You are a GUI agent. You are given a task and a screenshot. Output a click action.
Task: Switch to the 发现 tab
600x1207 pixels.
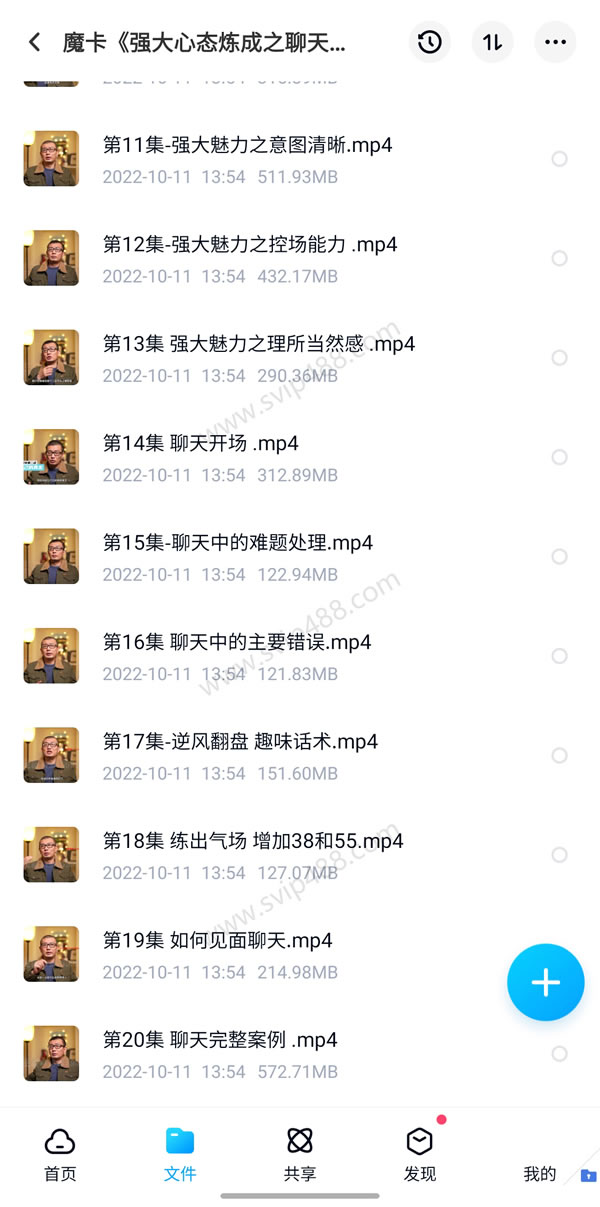coord(420,1154)
